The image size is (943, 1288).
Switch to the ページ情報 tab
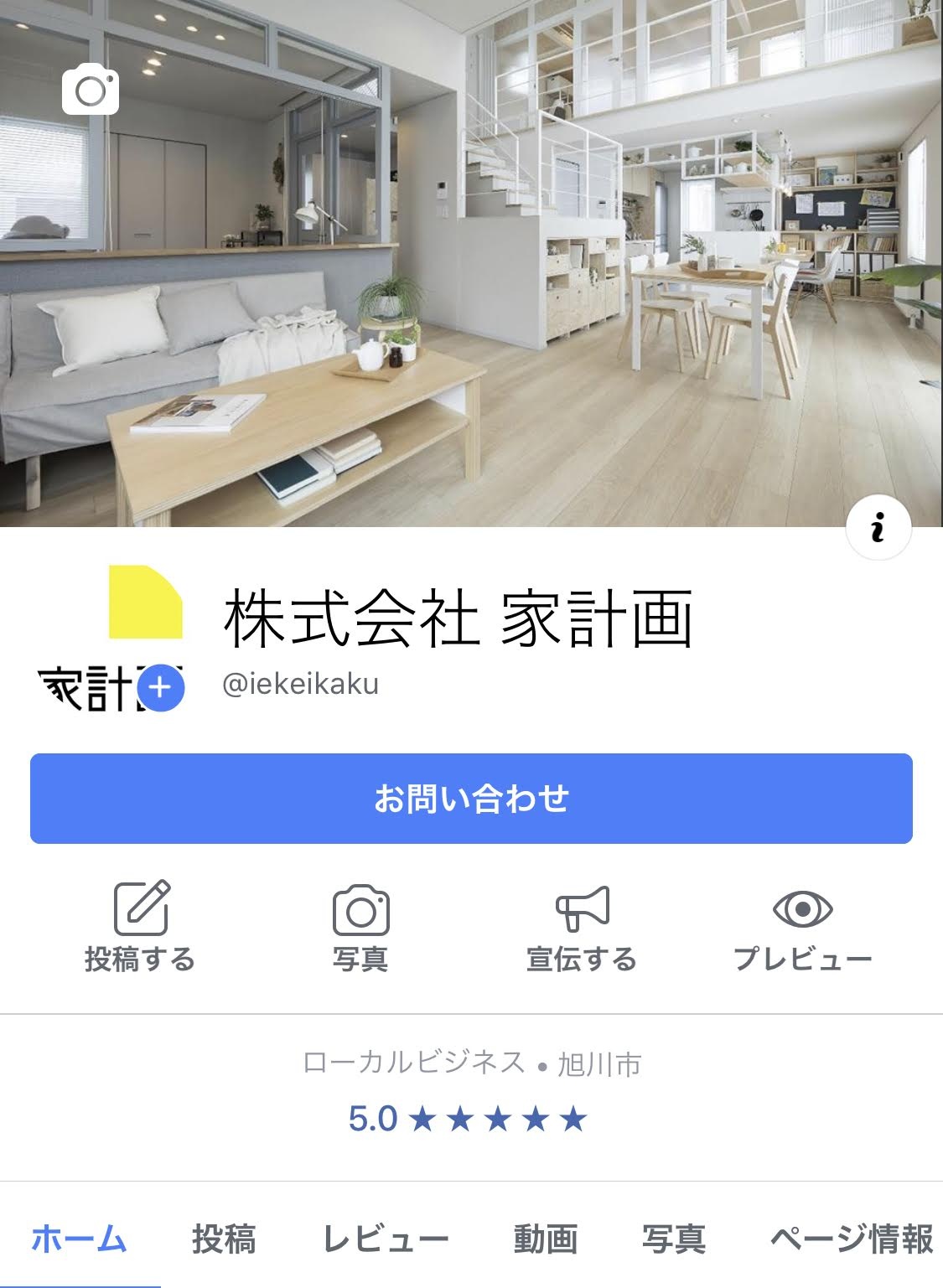(851, 1239)
